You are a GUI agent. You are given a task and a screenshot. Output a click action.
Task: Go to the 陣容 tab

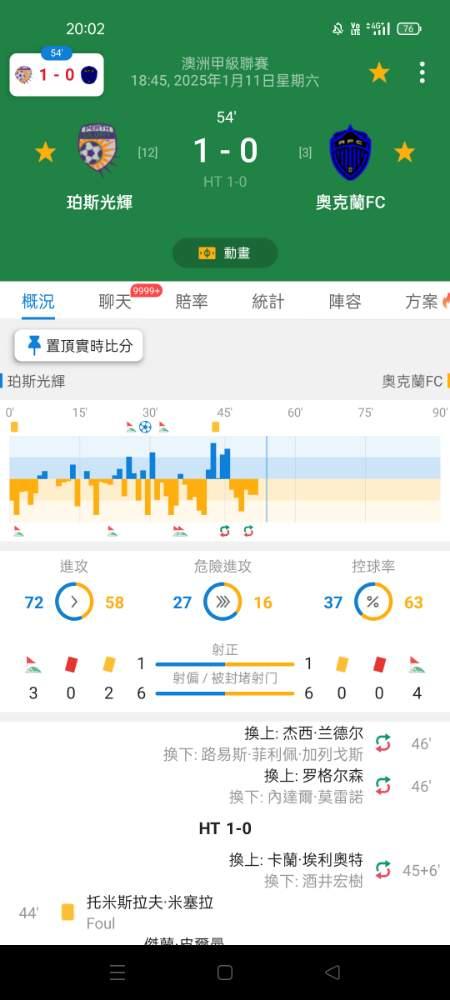(x=345, y=301)
